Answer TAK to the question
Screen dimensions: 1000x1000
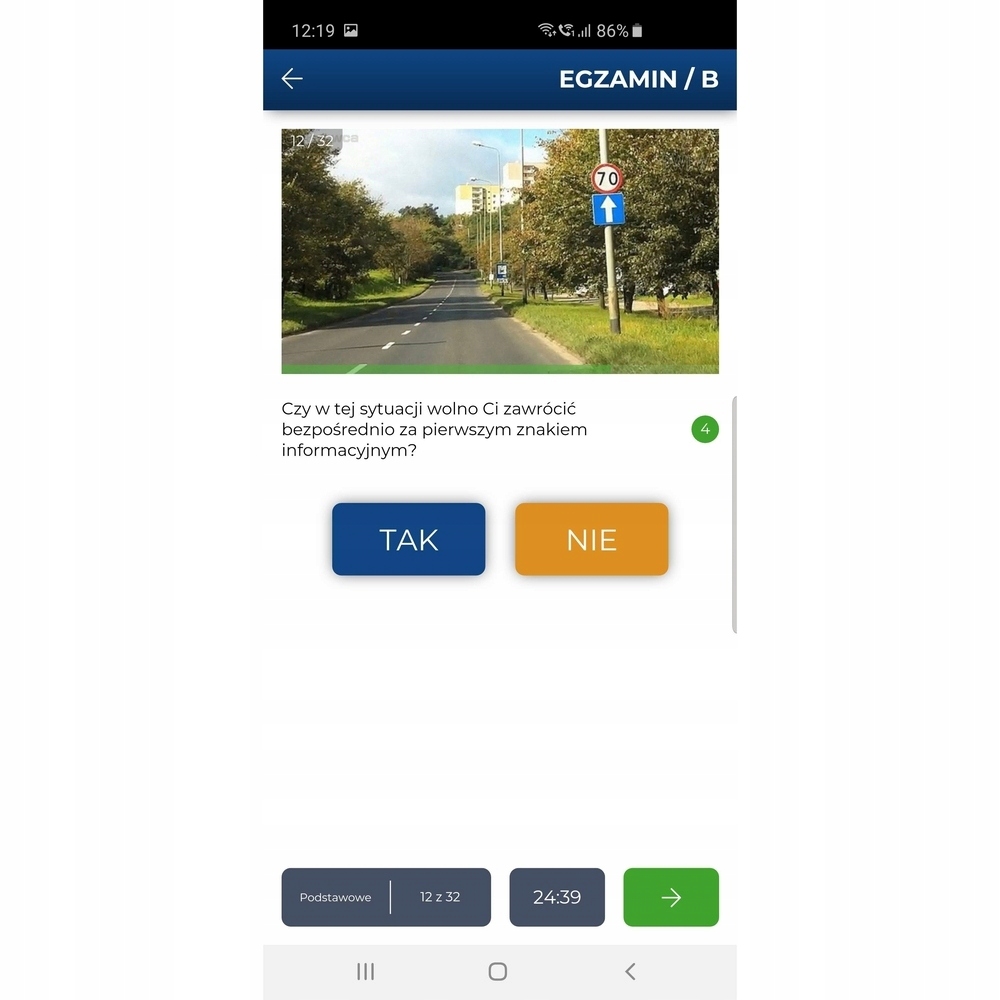[x=408, y=539]
